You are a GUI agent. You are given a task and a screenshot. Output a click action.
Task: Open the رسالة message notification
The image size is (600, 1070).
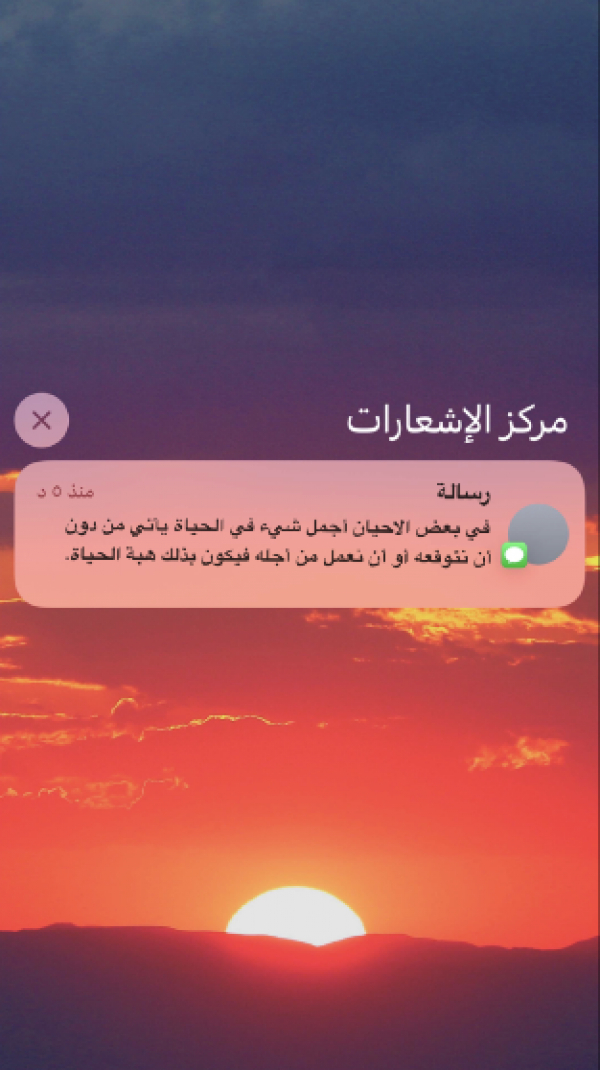[300, 534]
